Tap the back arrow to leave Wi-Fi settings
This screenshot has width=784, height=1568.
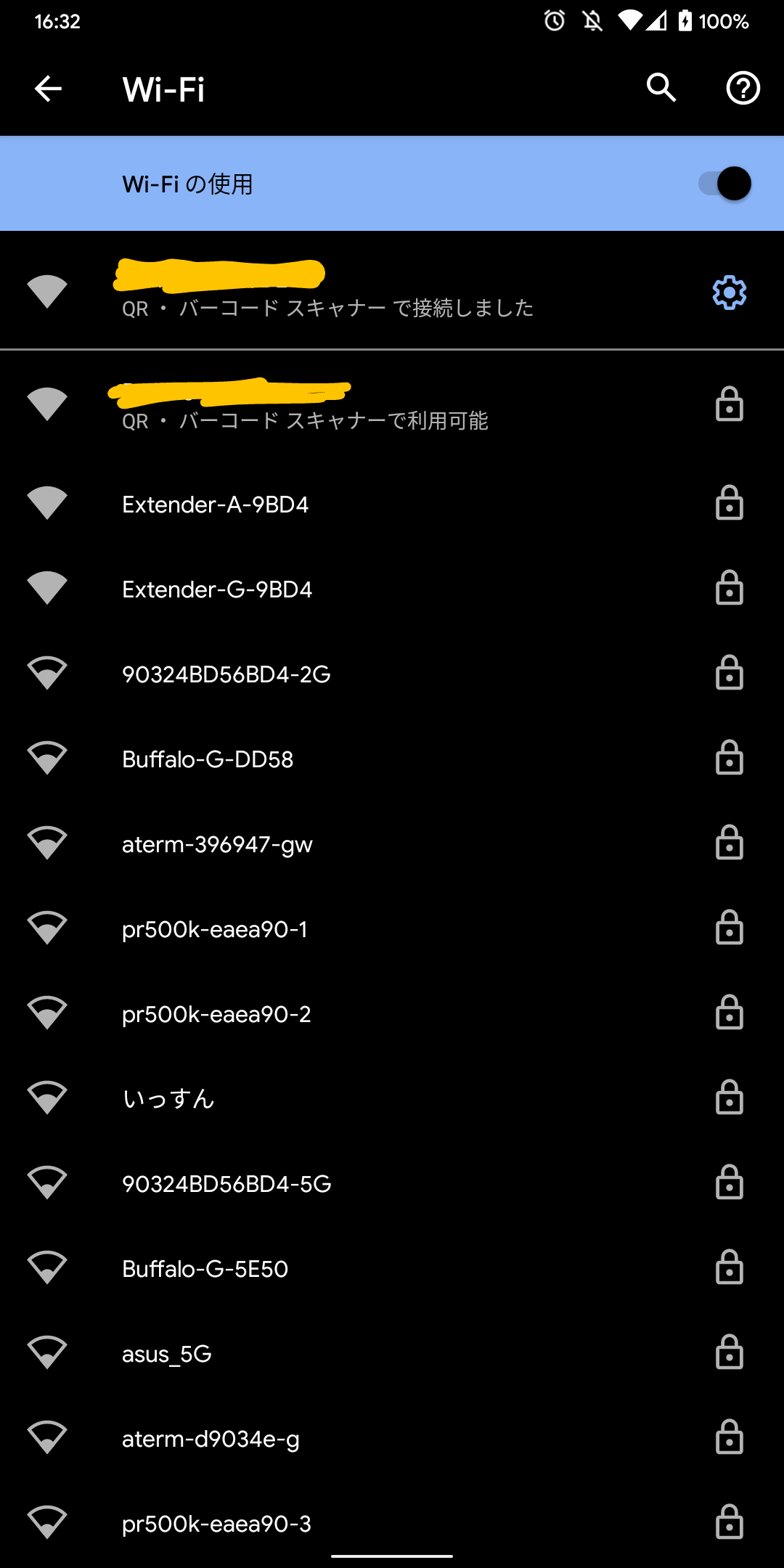click(48, 89)
